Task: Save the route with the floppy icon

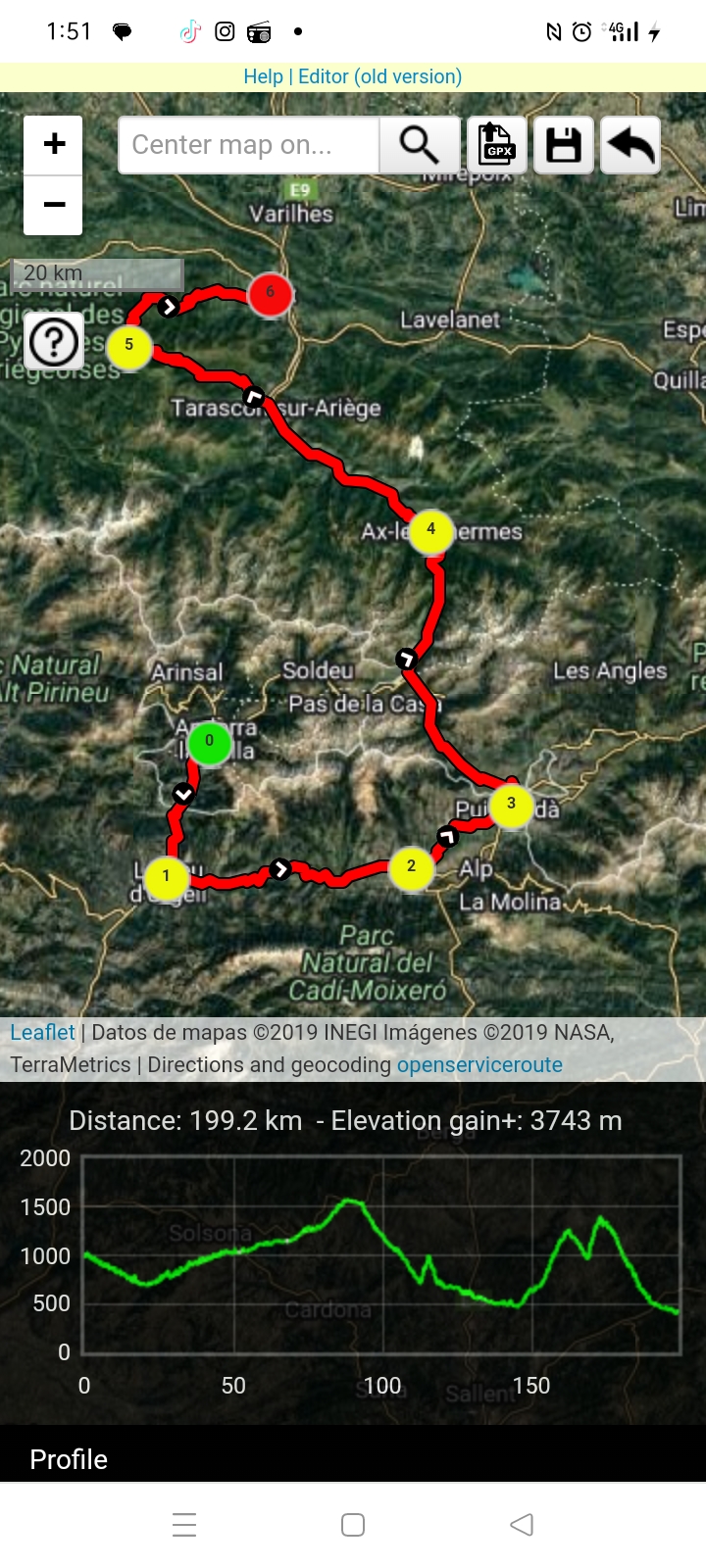Action: 564,145
